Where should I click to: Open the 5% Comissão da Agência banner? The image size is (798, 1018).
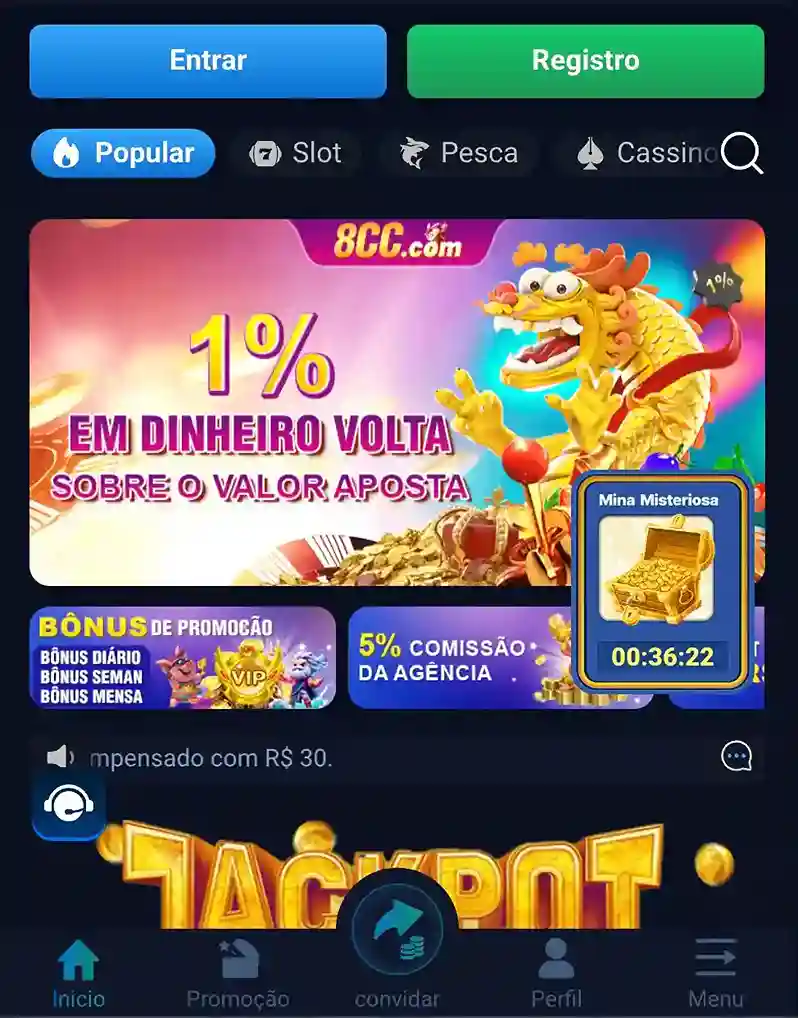point(460,658)
